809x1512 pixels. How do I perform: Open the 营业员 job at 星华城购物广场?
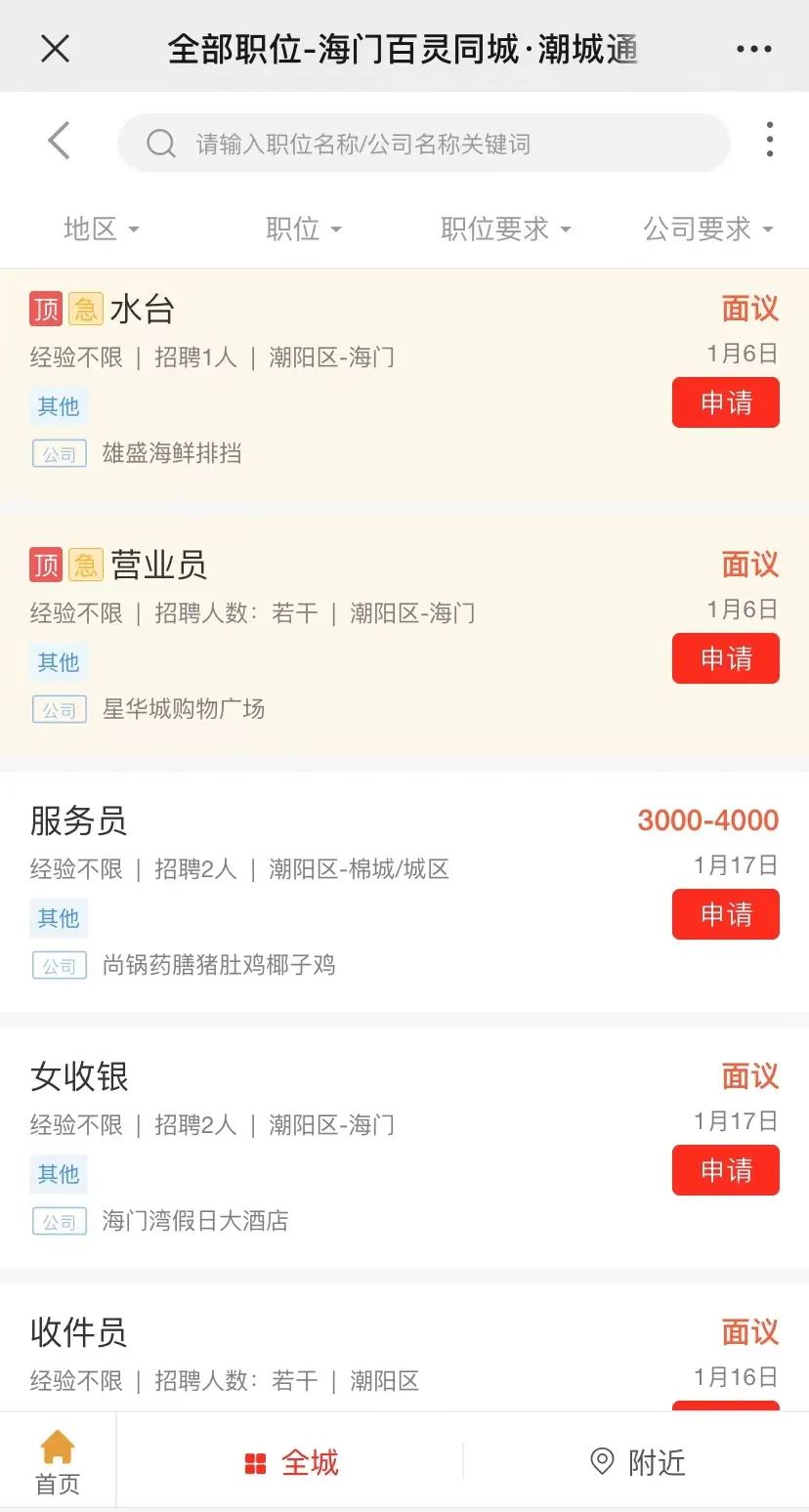tap(158, 565)
